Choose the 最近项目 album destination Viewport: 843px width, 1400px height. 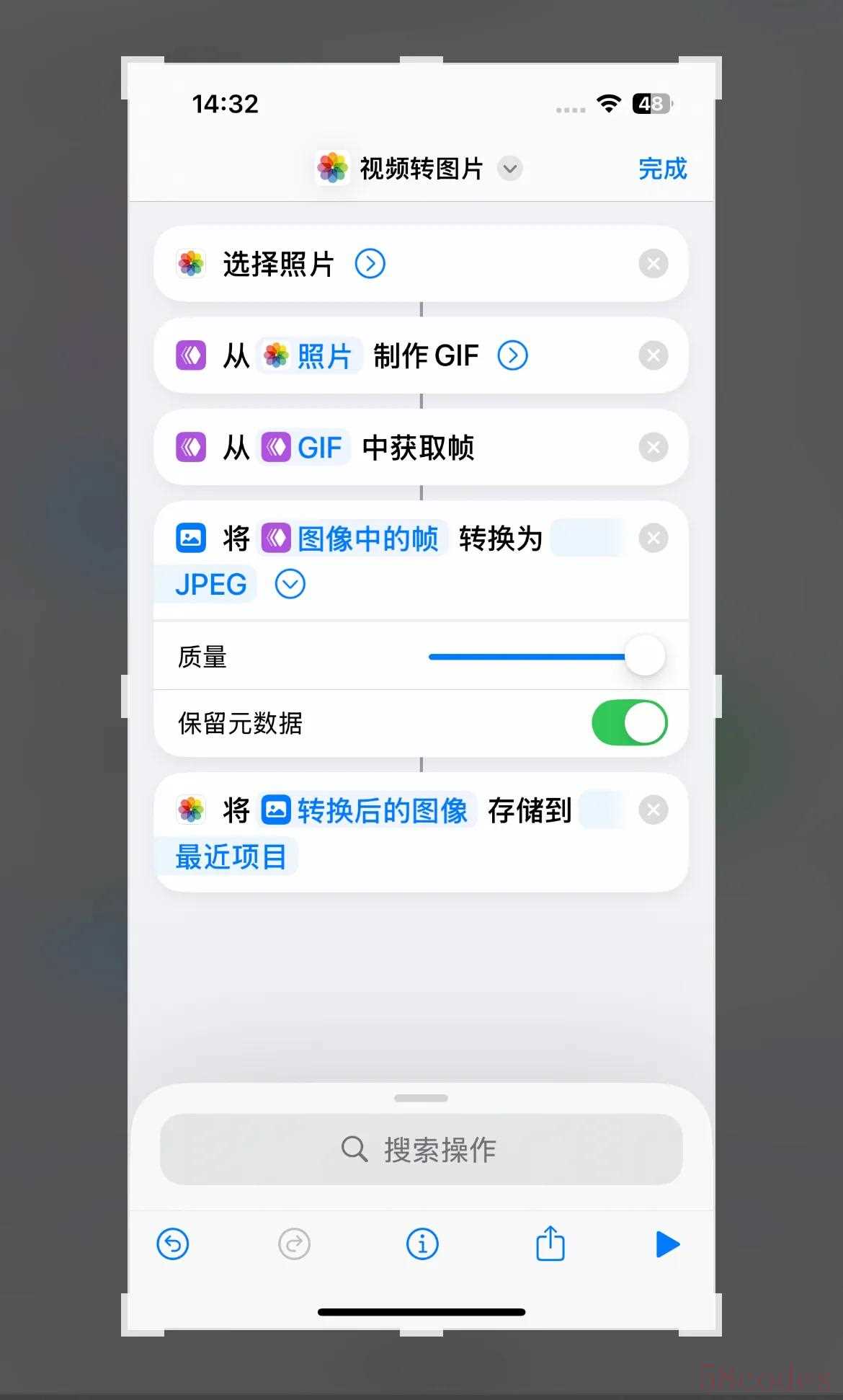231,856
